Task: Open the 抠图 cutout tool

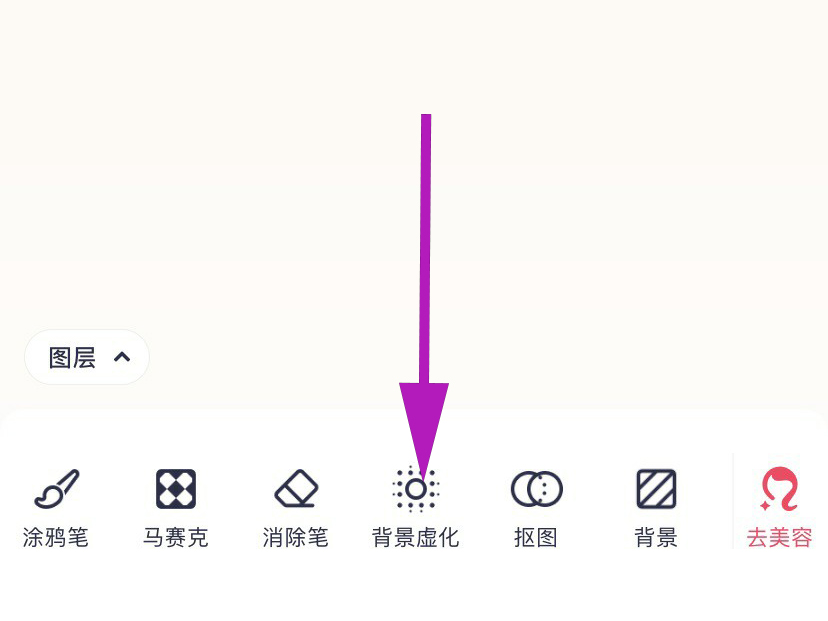Action: click(x=536, y=506)
